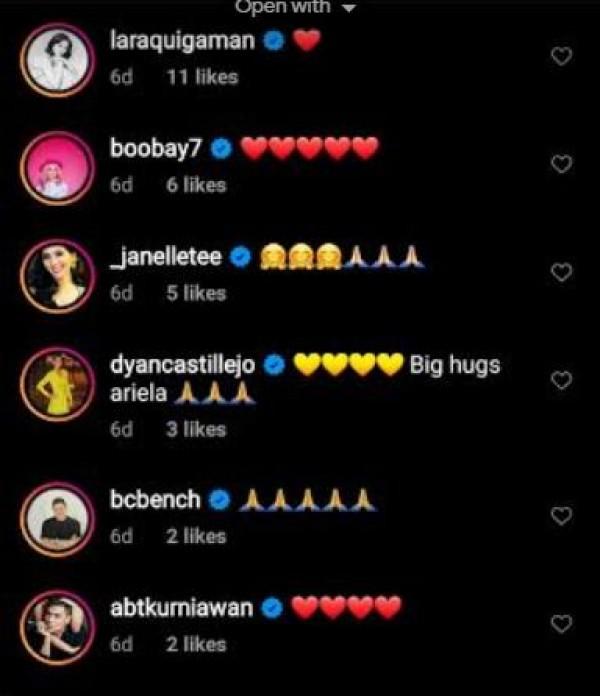Screen dimensions: 600x696
Task: Like _janelletee's comment
Action: 562,272
